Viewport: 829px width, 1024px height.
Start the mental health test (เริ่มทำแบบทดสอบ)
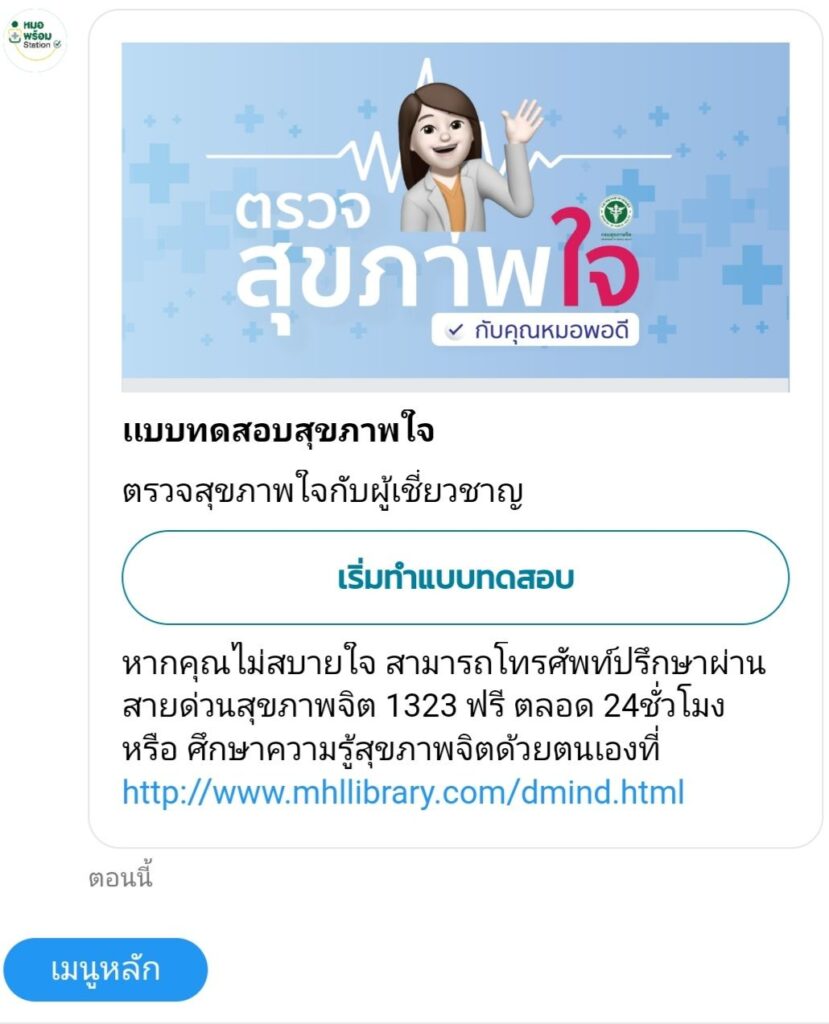point(455,578)
